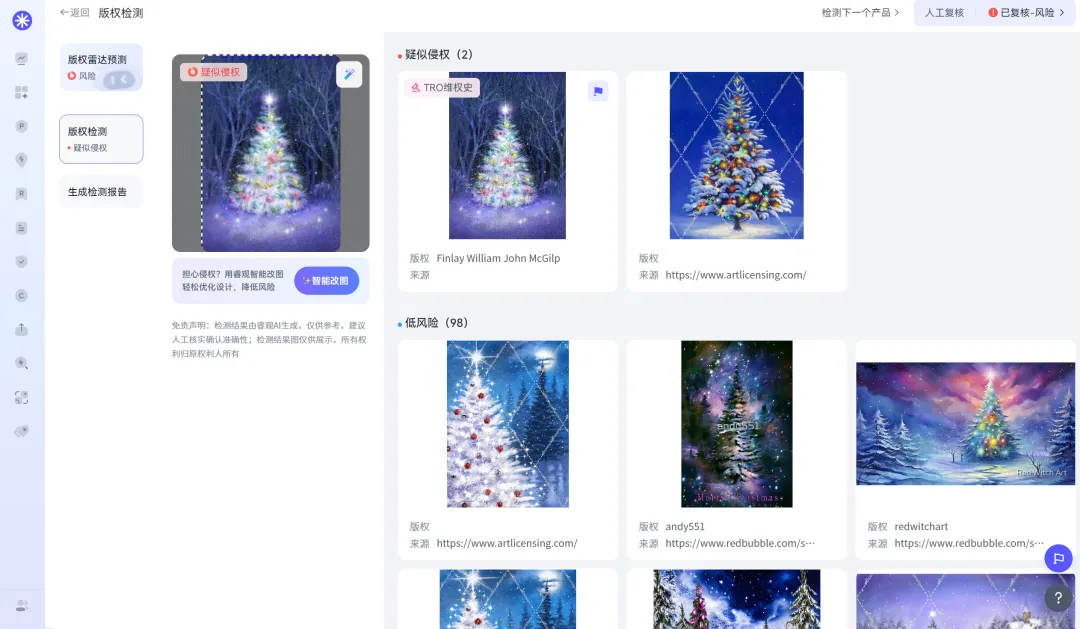
Task: Open the help question mark button
Action: click(1058, 598)
